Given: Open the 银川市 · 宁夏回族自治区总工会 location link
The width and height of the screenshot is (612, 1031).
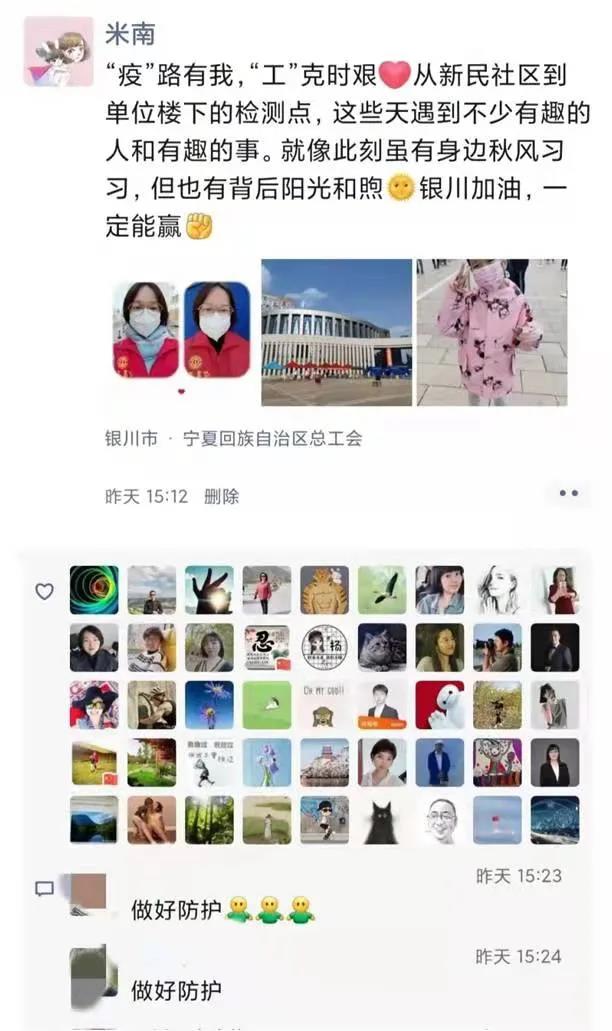Looking at the screenshot, I should 233,439.
